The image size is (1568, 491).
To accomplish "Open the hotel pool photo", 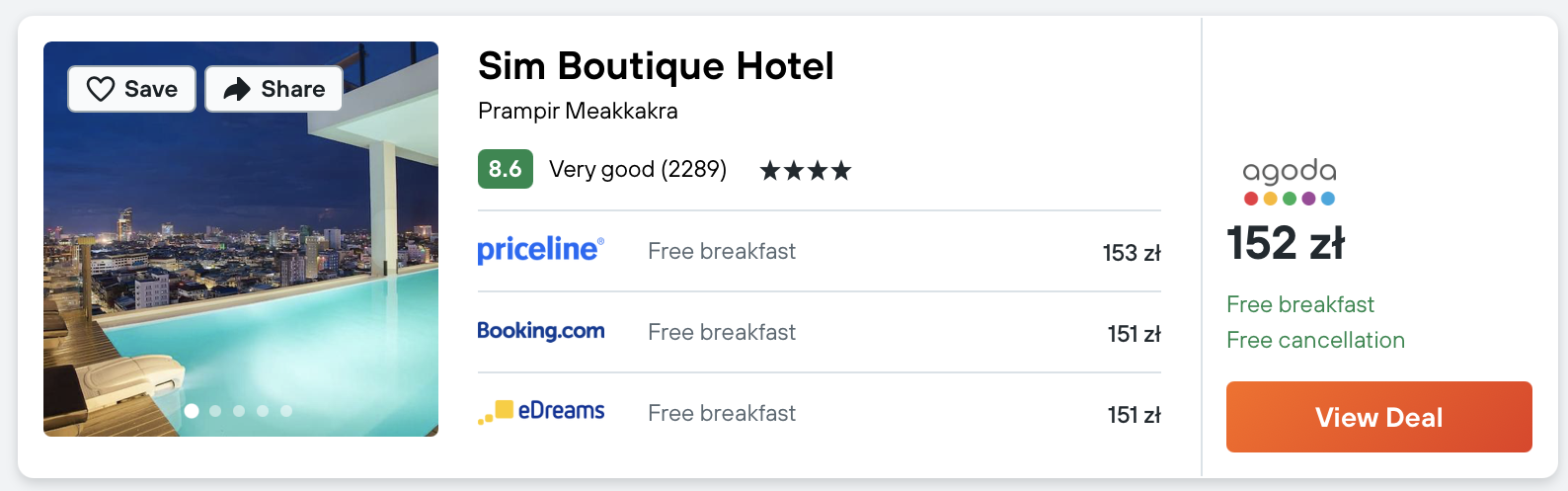I will [x=241, y=257].
